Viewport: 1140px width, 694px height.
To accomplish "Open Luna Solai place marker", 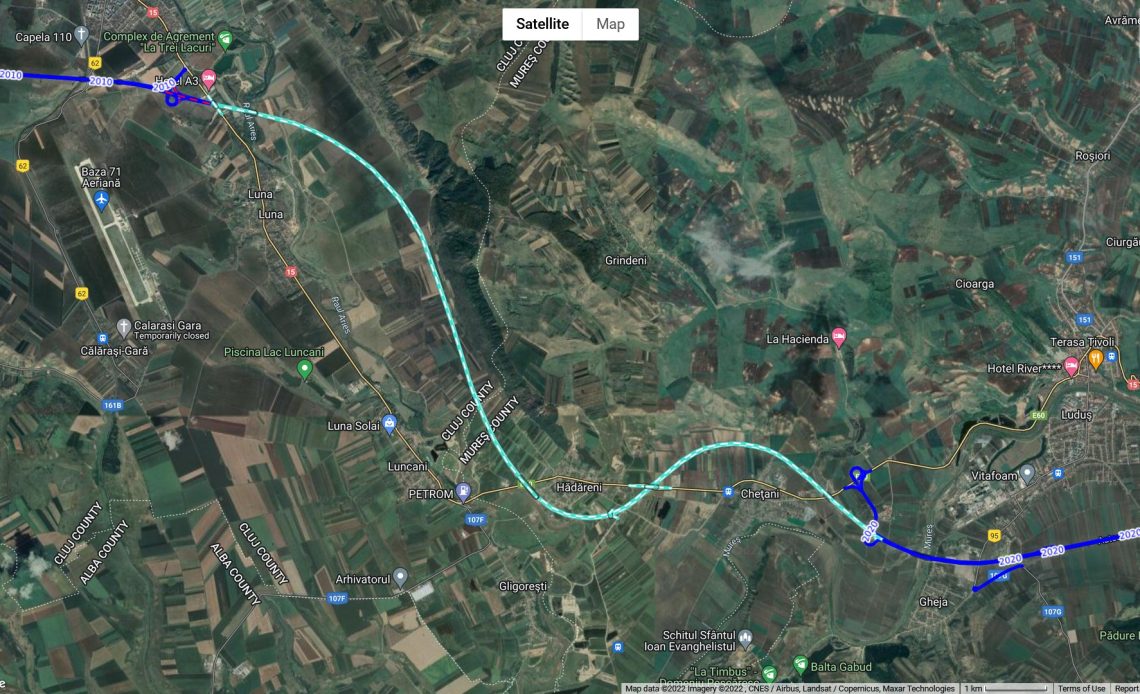I will tap(389, 425).
